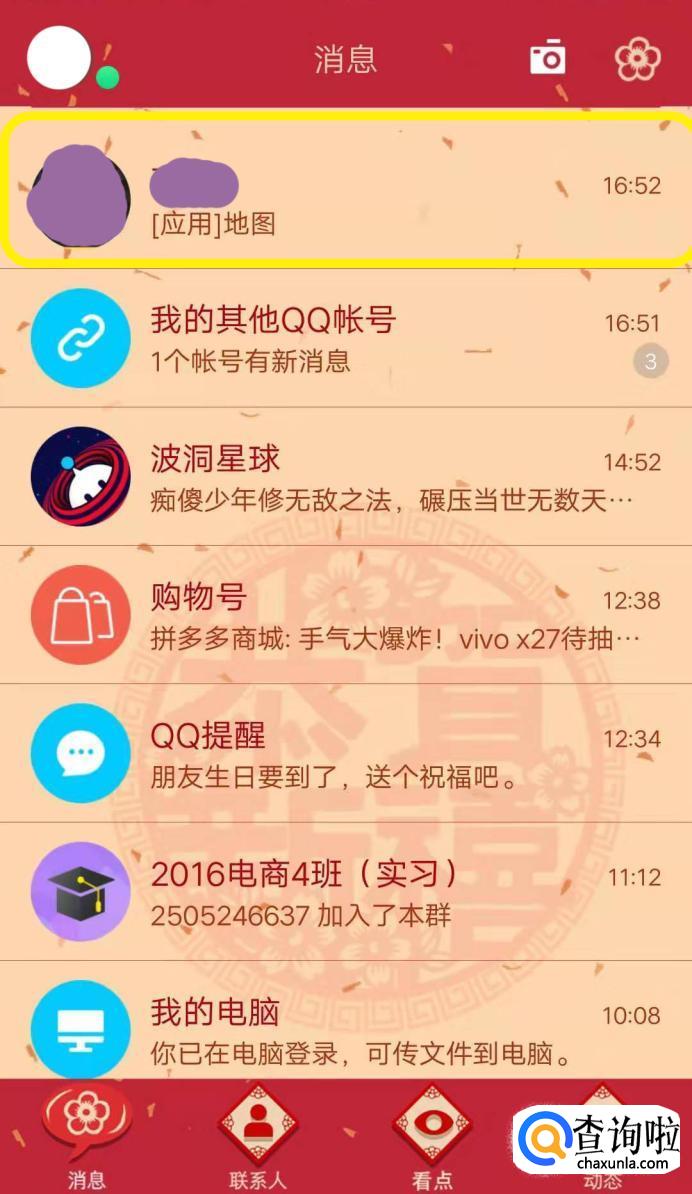Open 我的其他QQ帐号 messages
Viewport: 692px width, 1194px height.
346,338
